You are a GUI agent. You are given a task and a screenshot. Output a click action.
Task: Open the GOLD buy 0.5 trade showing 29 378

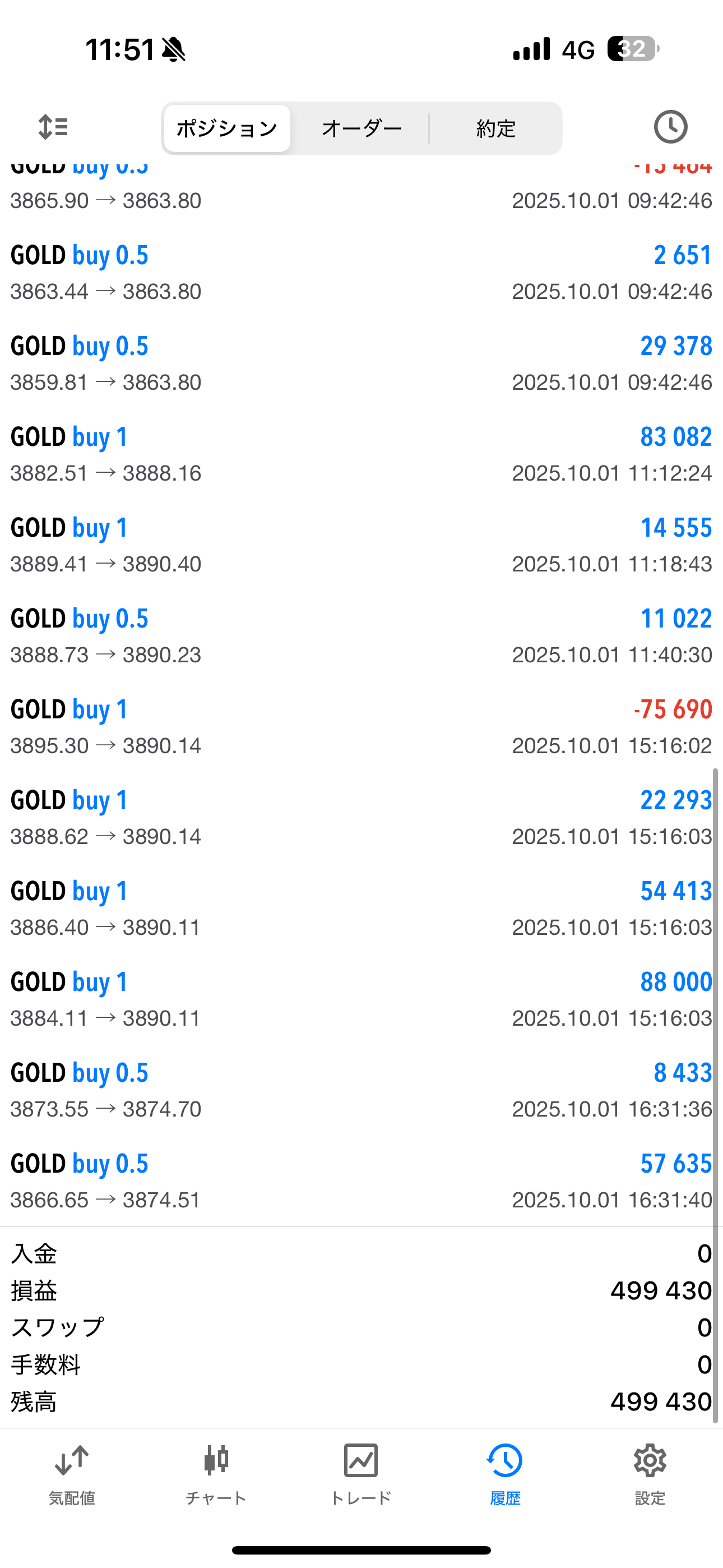coord(361,363)
